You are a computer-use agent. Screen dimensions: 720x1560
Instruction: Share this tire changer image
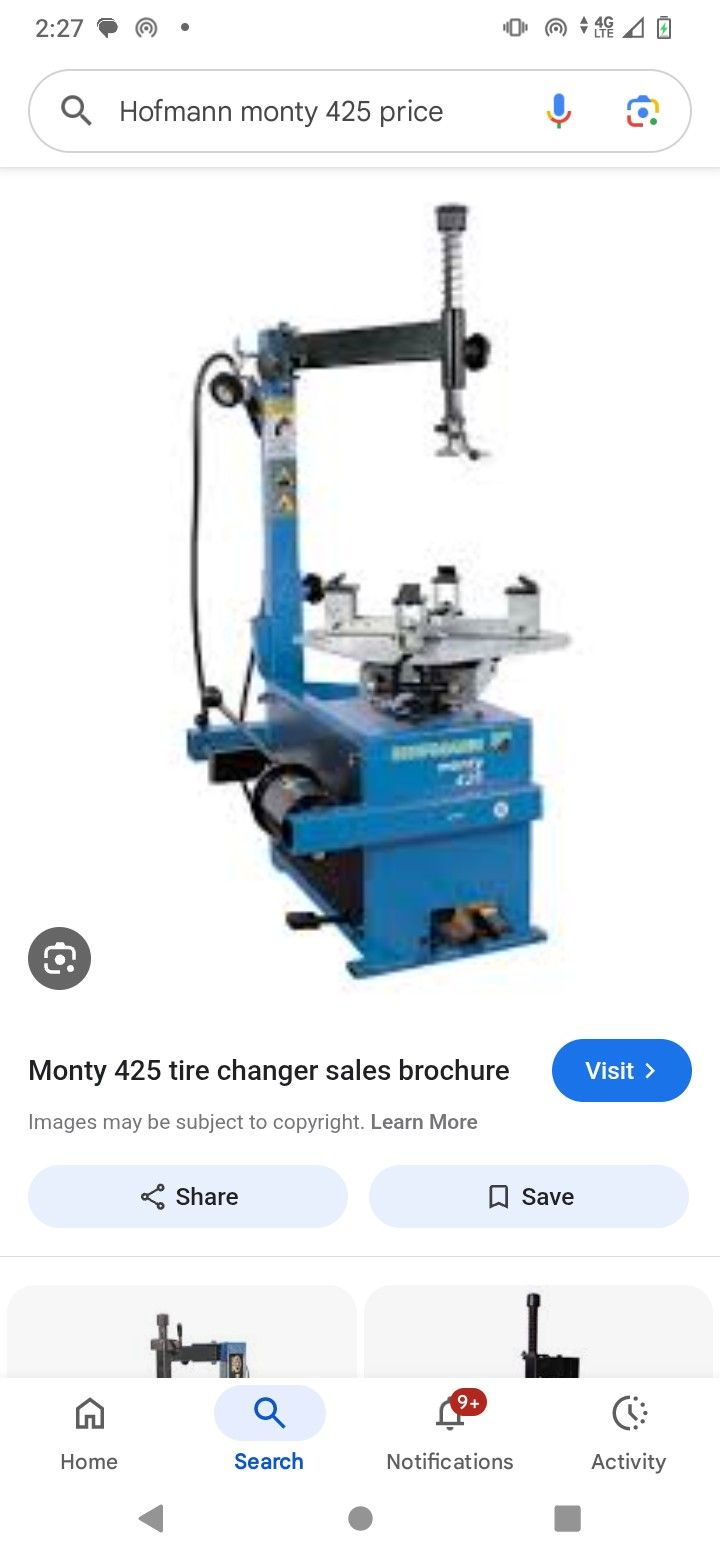[188, 1196]
